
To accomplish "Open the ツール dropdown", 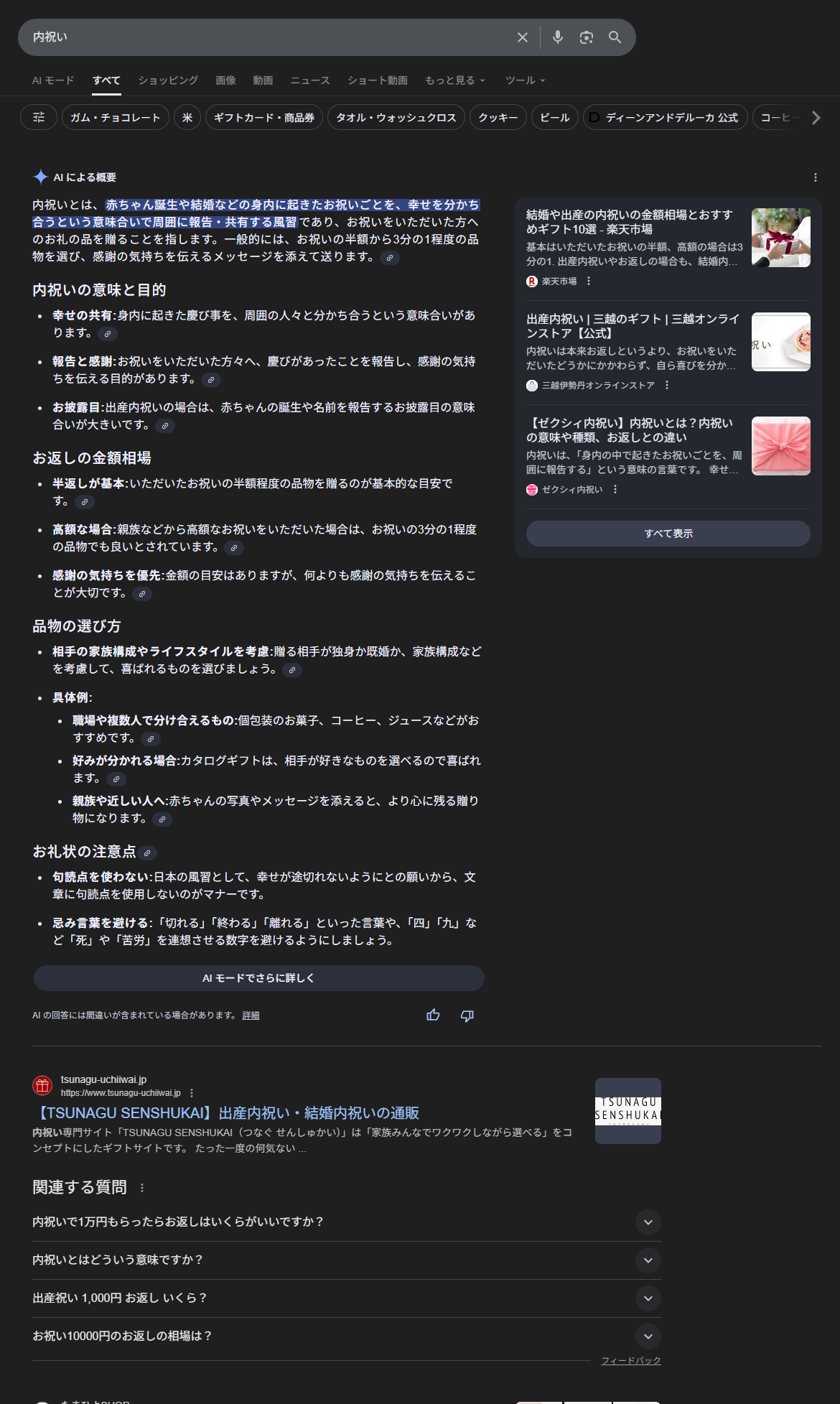I will 525,80.
